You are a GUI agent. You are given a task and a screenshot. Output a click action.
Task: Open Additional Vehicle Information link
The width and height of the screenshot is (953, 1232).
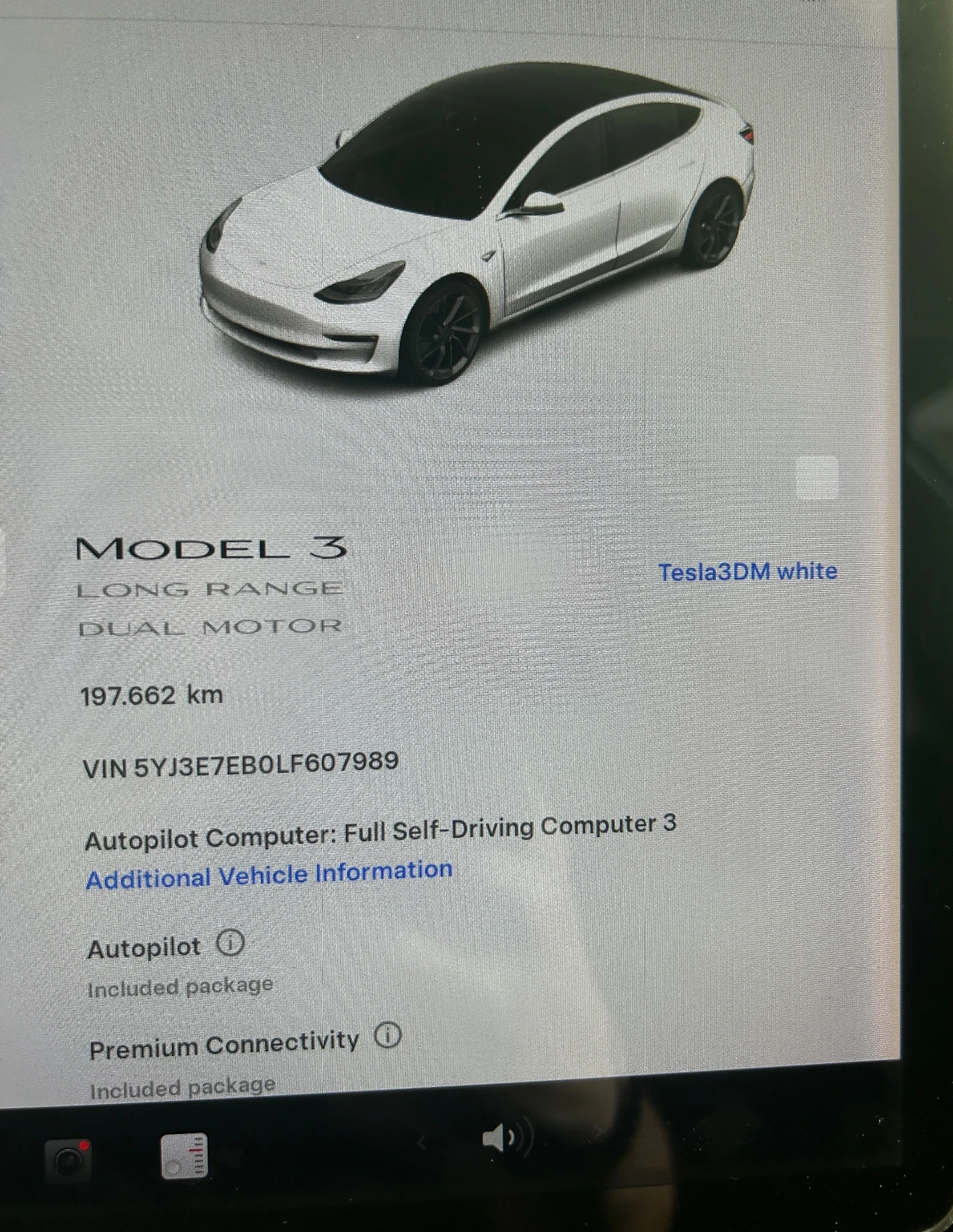click(x=269, y=875)
